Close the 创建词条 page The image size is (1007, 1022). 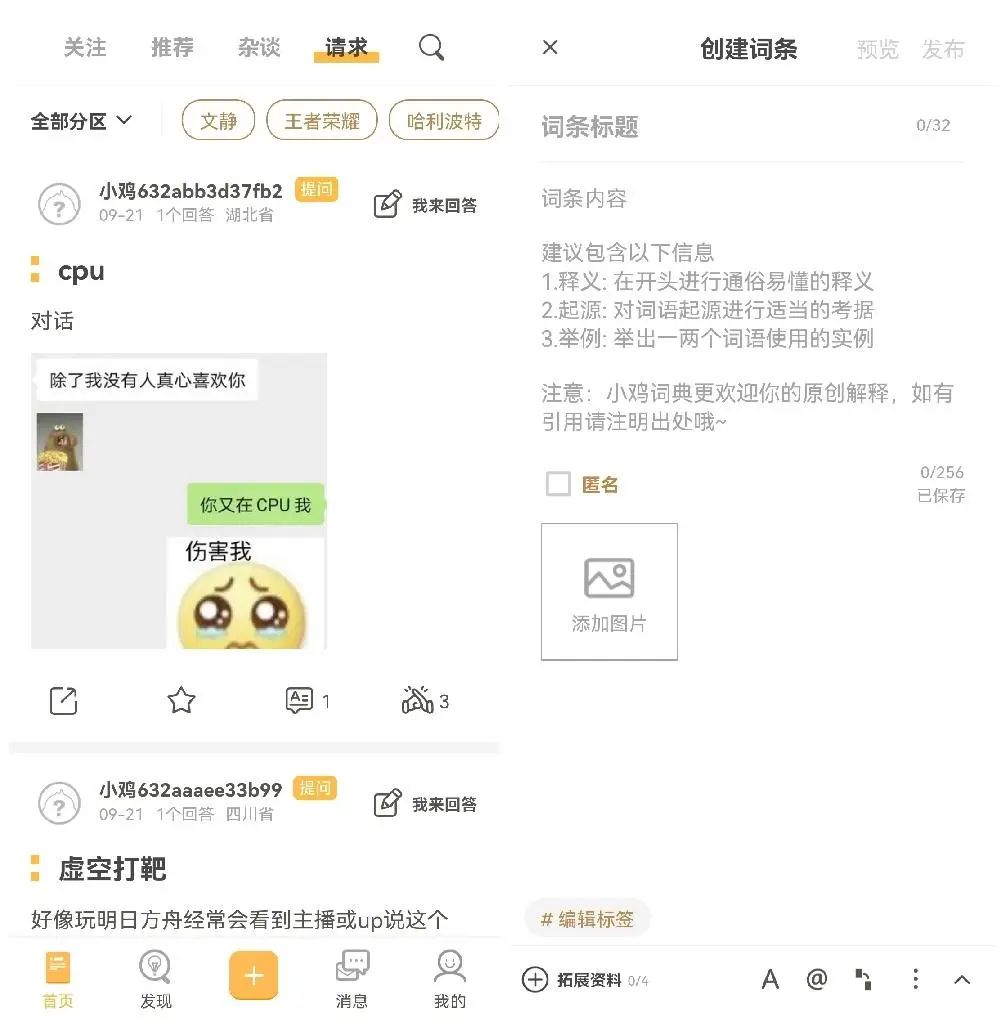(x=550, y=47)
